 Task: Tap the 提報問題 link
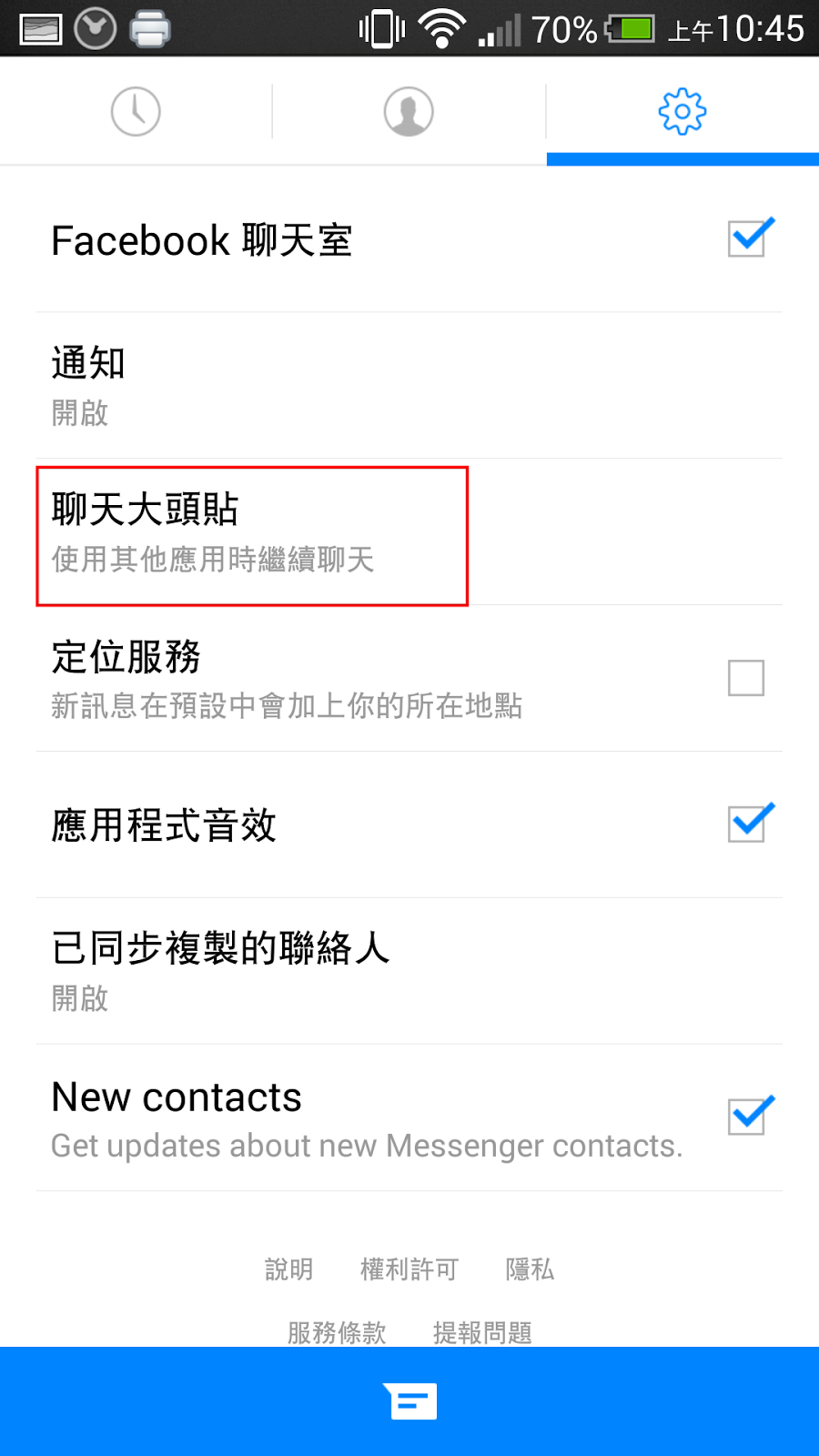pyautogui.click(x=482, y=1332)
